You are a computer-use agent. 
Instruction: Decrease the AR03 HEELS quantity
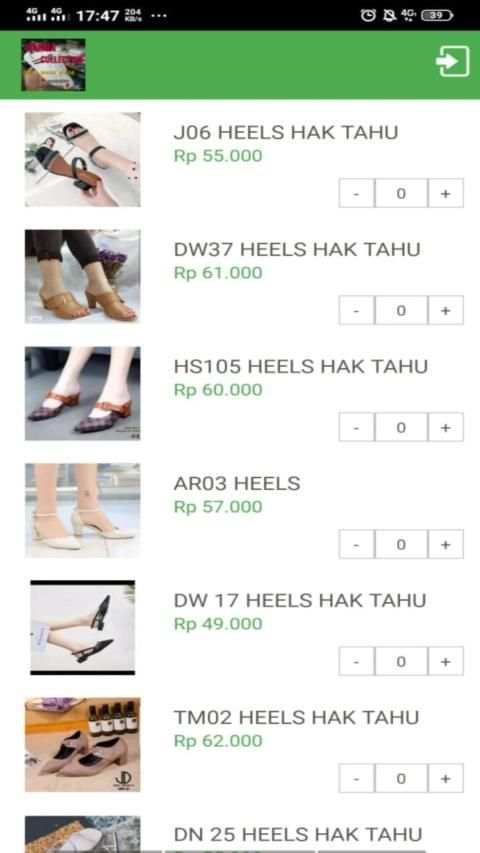(x=356, y=544)
